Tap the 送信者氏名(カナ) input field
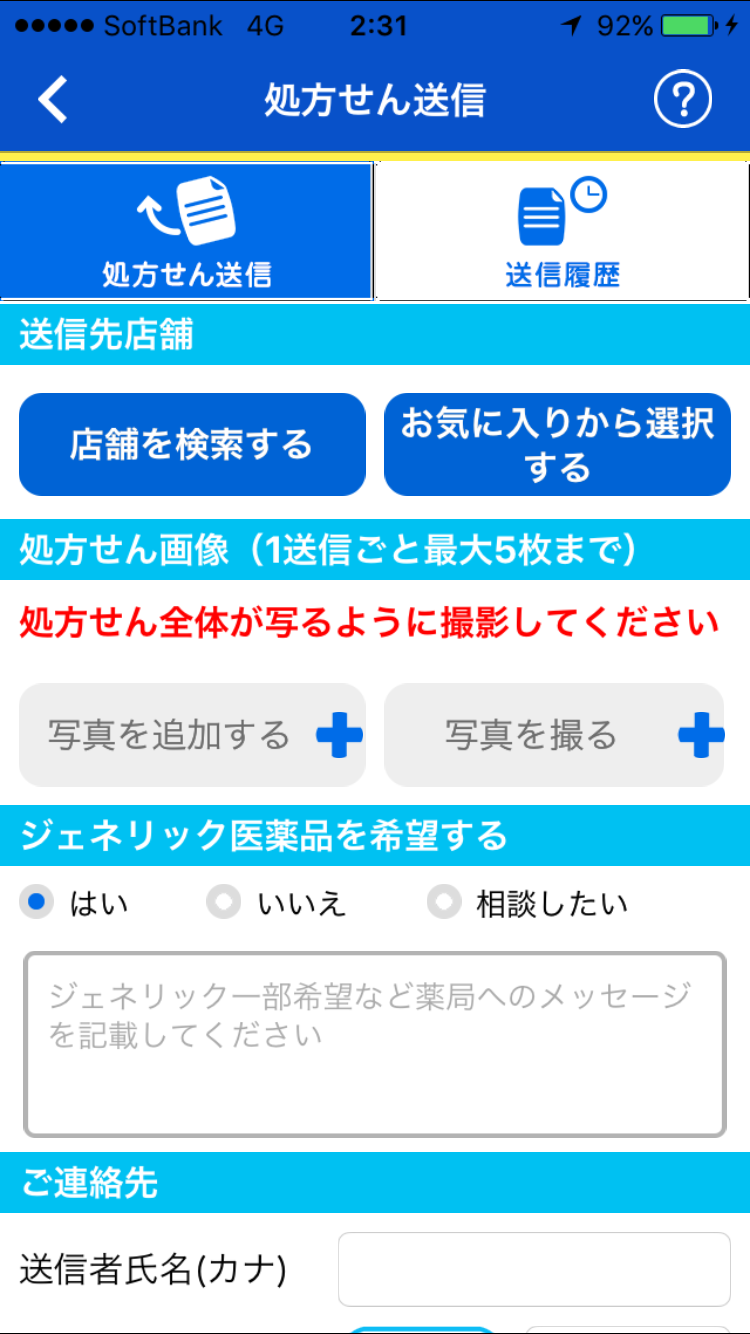 [x=534, y=1269]
